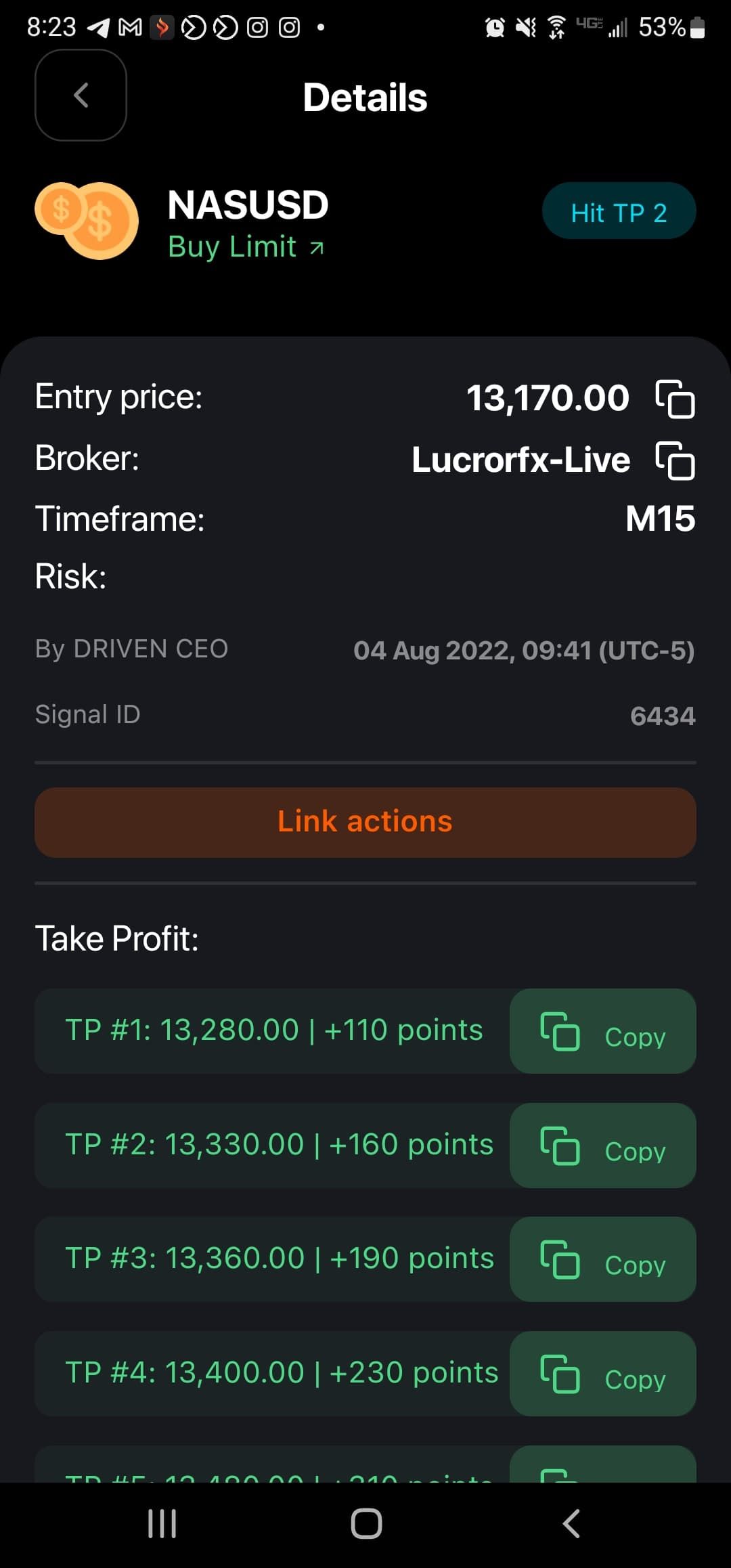
Task: Copy TP #3 value 13,360.00
Action: point(602,1259)
